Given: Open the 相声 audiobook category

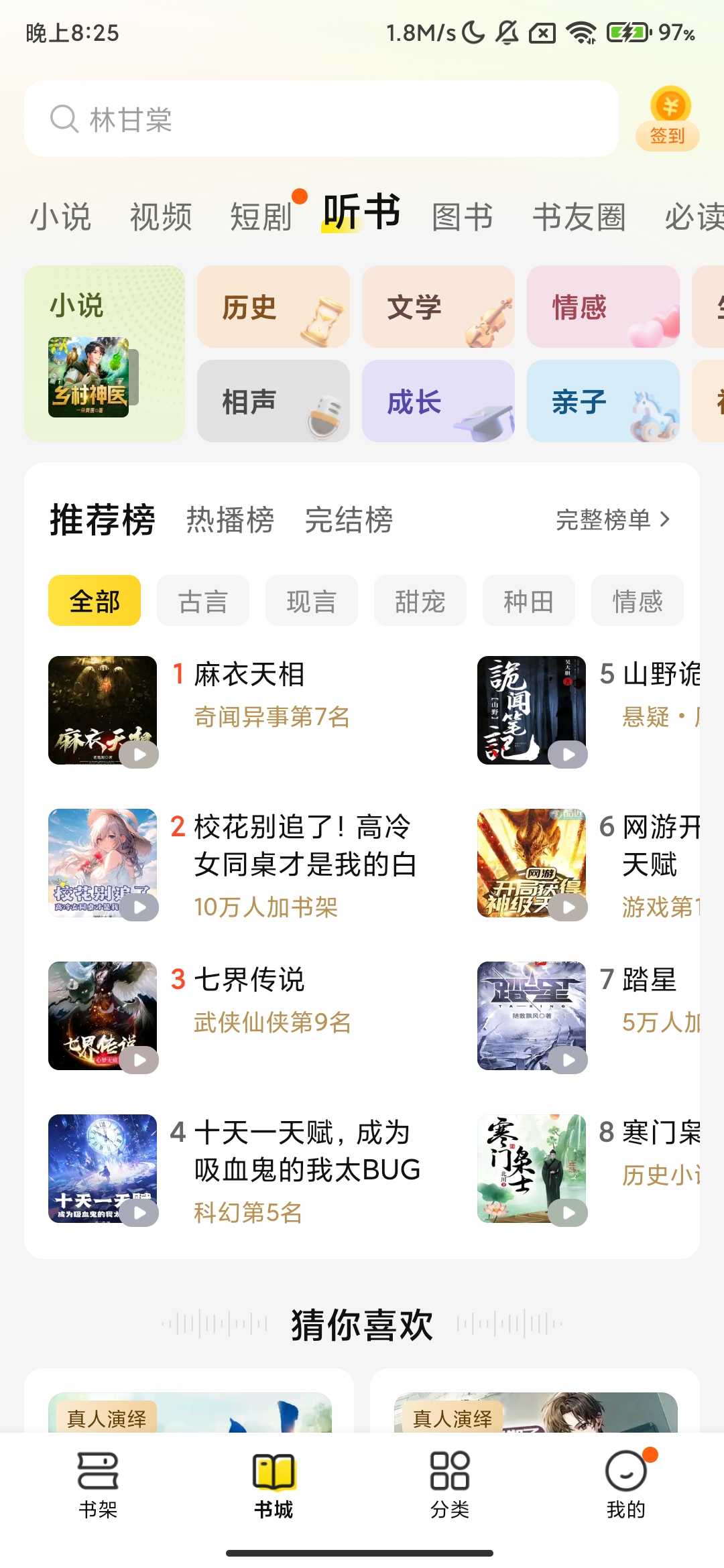Looking at the screenshot, I should pos(273,401).
